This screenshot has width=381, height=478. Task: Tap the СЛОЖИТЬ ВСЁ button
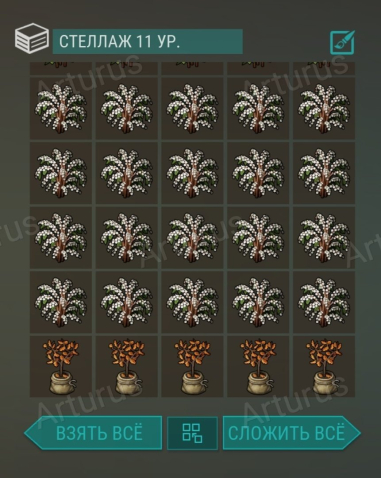coord(291,433)
